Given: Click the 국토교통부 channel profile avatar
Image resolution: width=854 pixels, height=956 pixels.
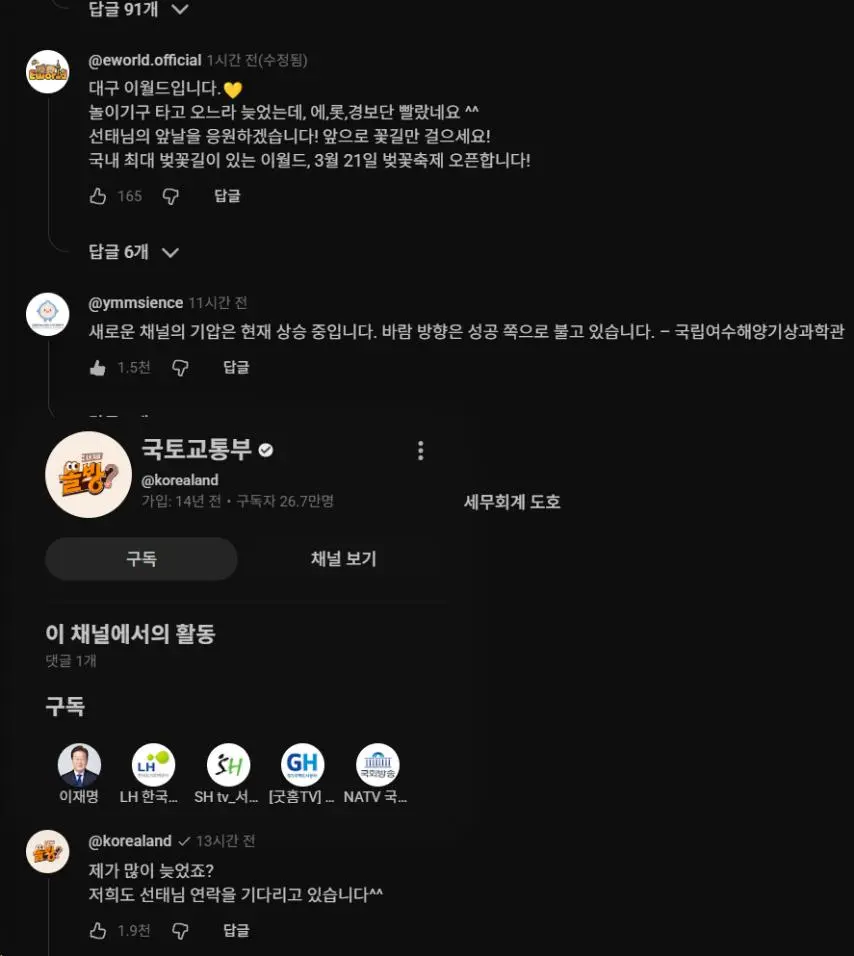Looking at the screenshot, I should click(x=89, y=475).
